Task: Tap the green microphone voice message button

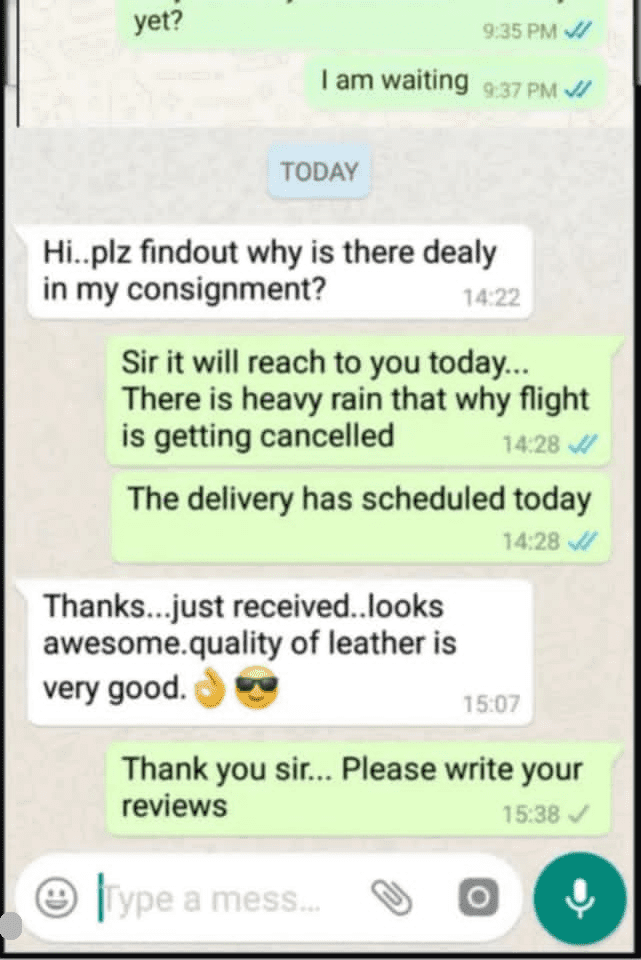Action: tap(581, 899)
